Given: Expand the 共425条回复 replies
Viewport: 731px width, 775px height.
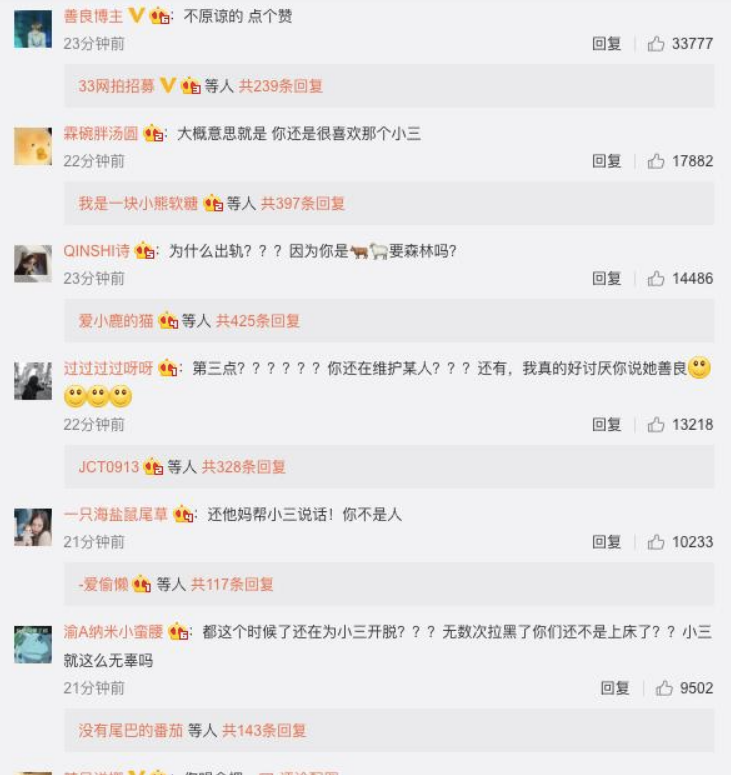Looking at the screenshot, I should [258, 321].
